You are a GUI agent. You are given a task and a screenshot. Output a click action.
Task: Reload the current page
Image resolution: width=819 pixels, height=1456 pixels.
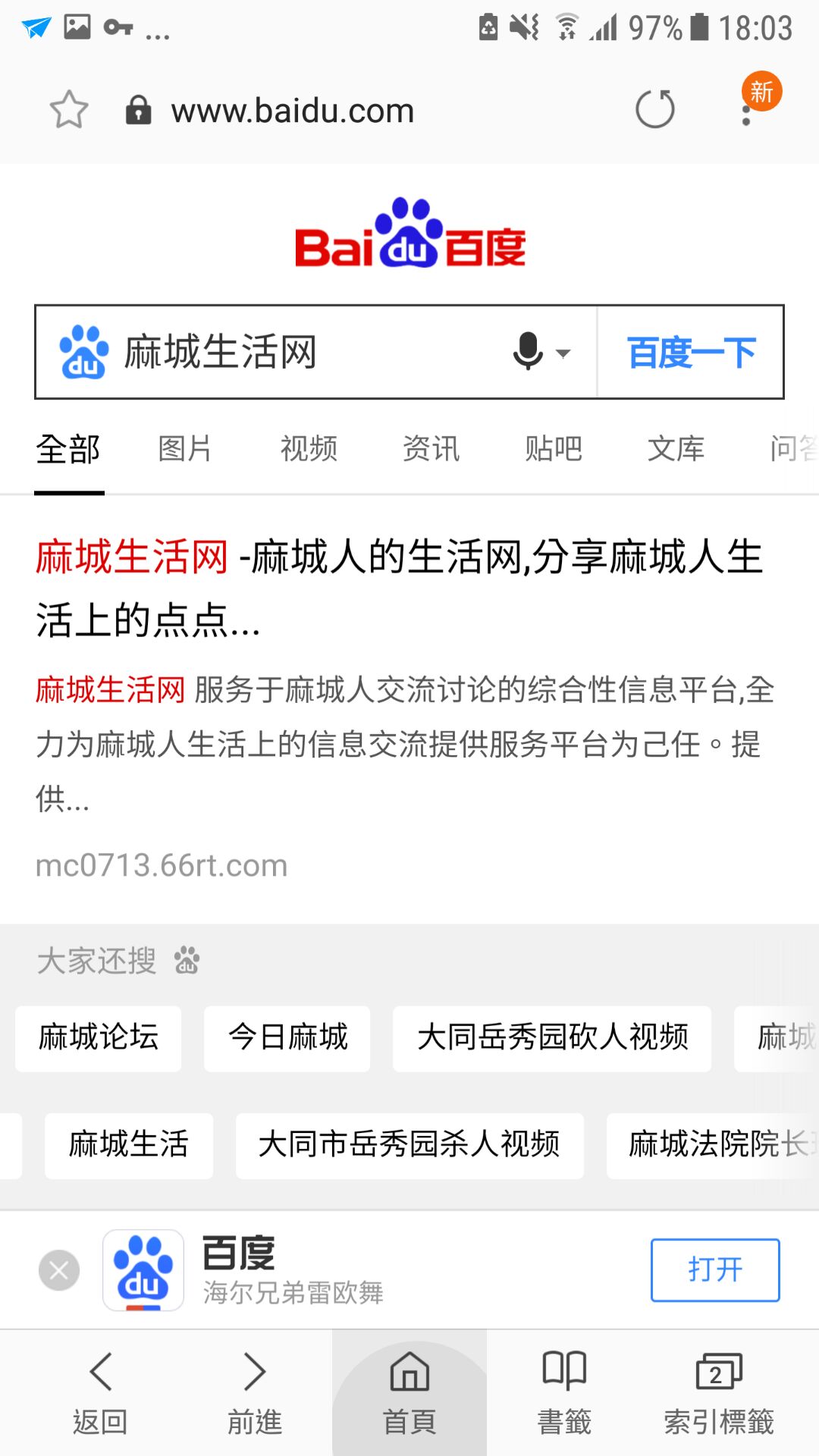pos(655,109)
